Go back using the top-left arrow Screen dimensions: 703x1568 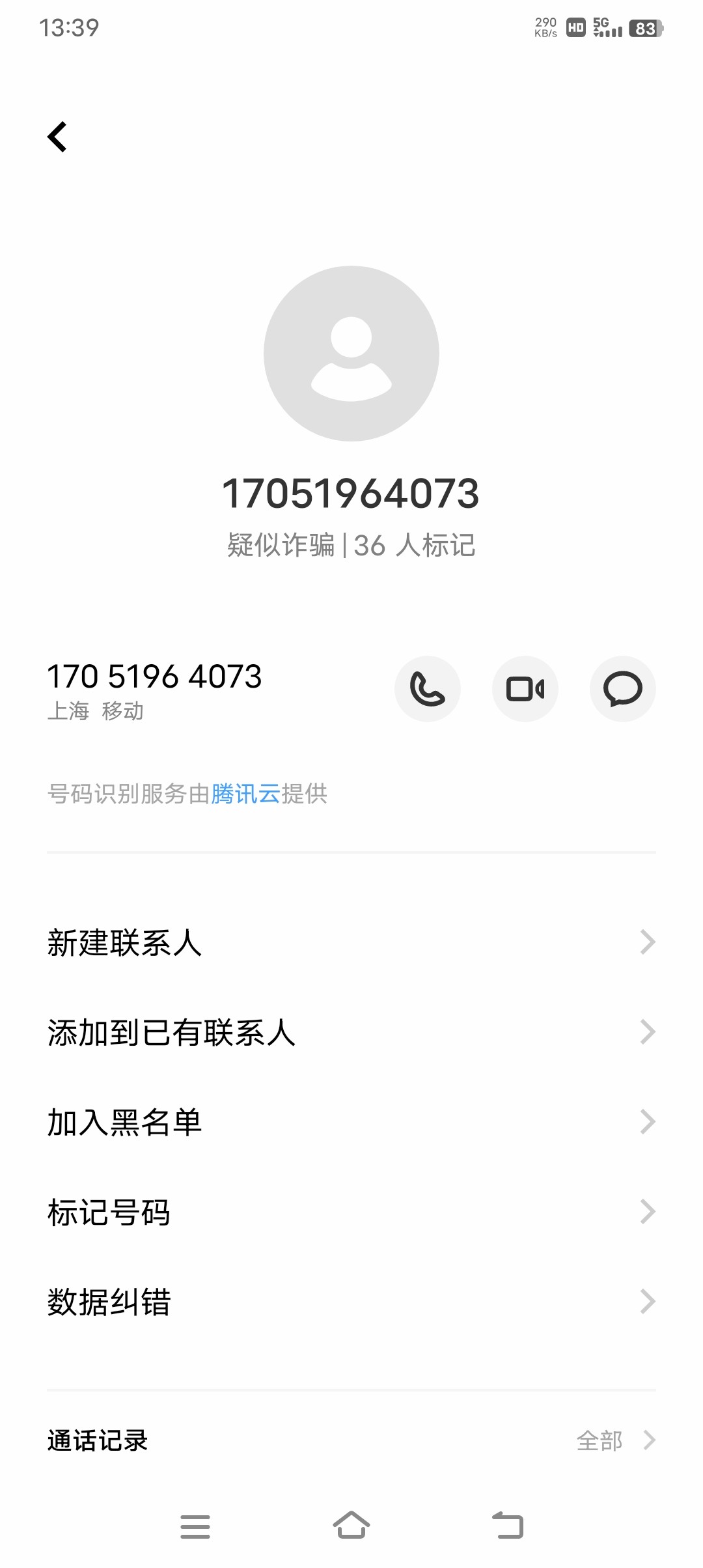[57, 137]
